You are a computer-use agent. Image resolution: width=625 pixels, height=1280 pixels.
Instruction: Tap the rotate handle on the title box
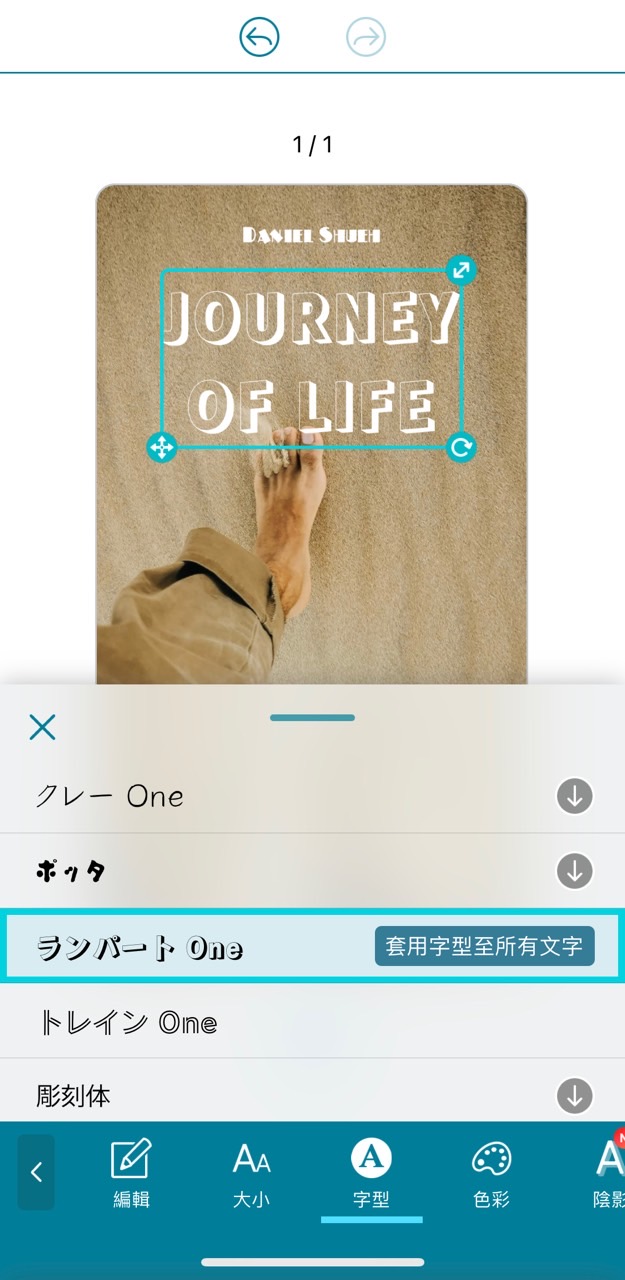(x=460, y=447)
